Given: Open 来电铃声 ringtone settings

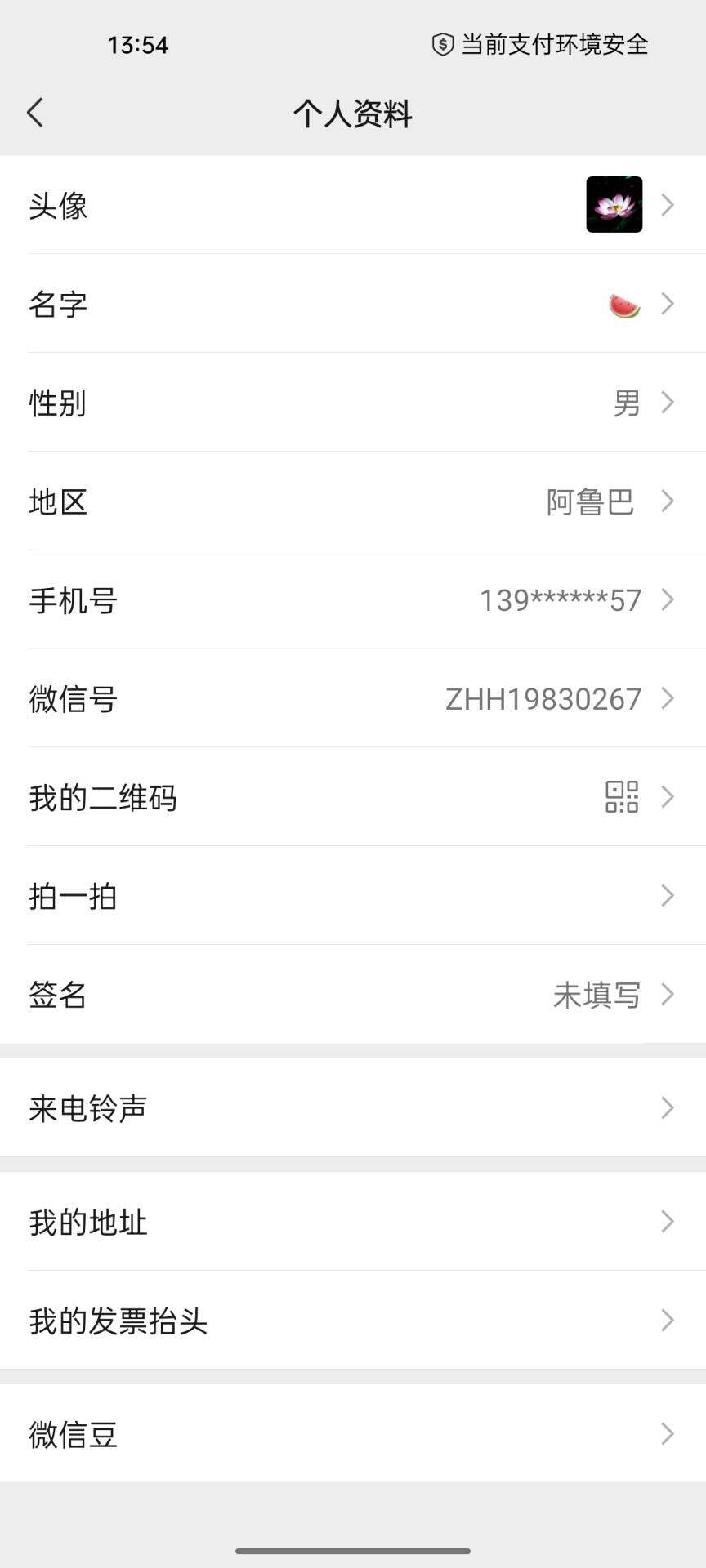Looking at the screenshot, I should [x=353, y=1108].
